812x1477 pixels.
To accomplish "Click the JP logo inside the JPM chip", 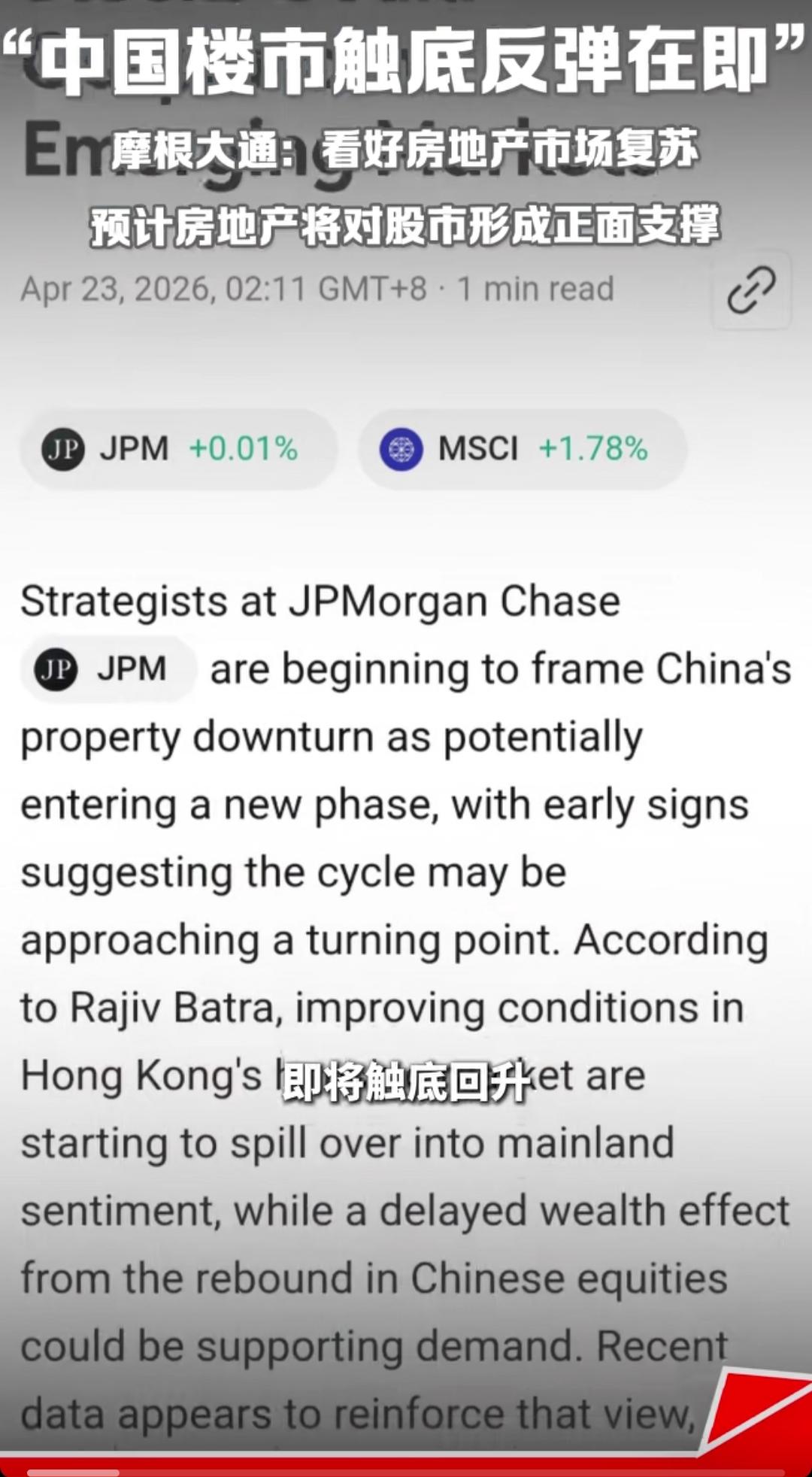I will [65, 449].
